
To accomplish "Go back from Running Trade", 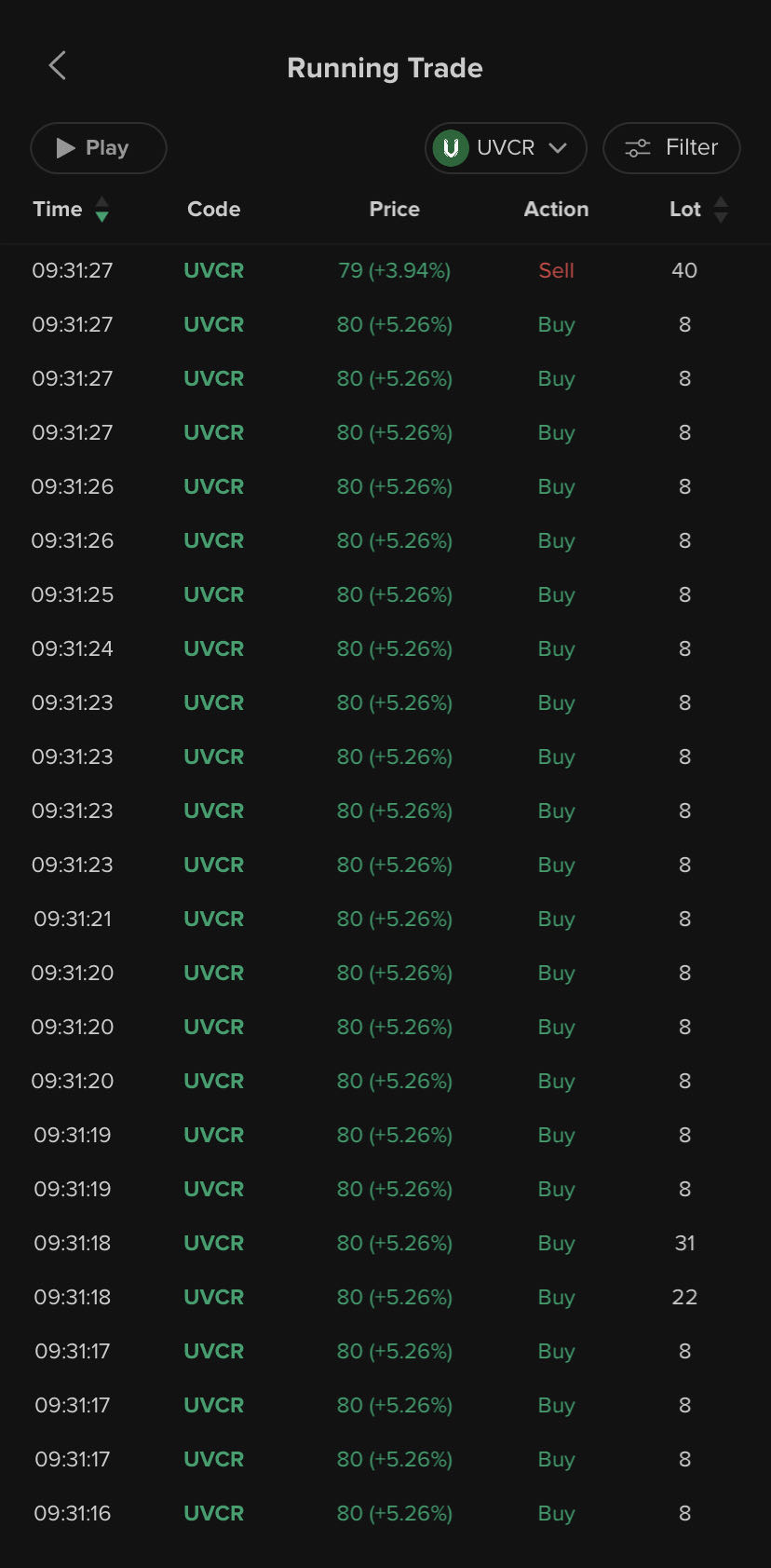I will point(58,66).
